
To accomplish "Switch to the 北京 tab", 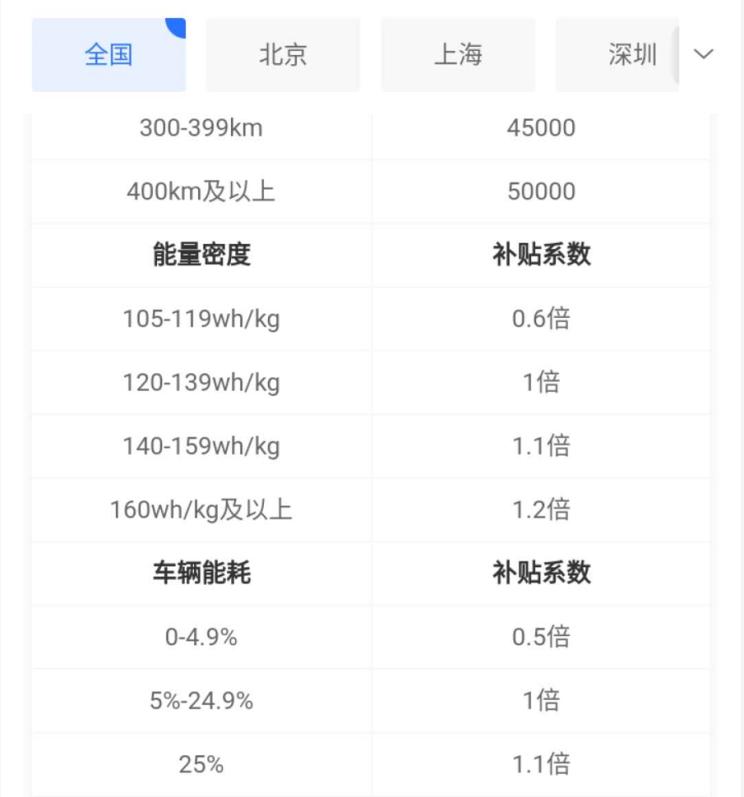I will (283, 55).
